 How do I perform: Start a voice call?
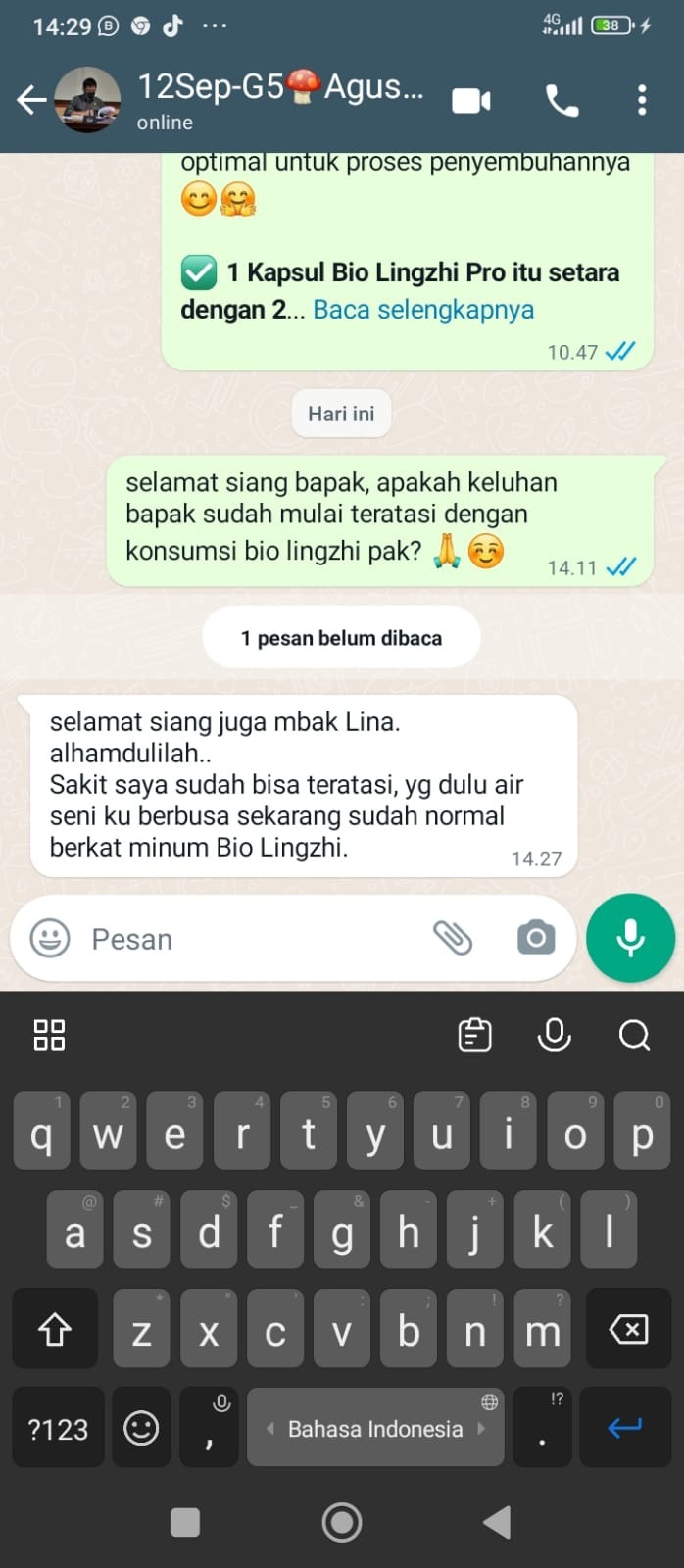tap(562, 100)
